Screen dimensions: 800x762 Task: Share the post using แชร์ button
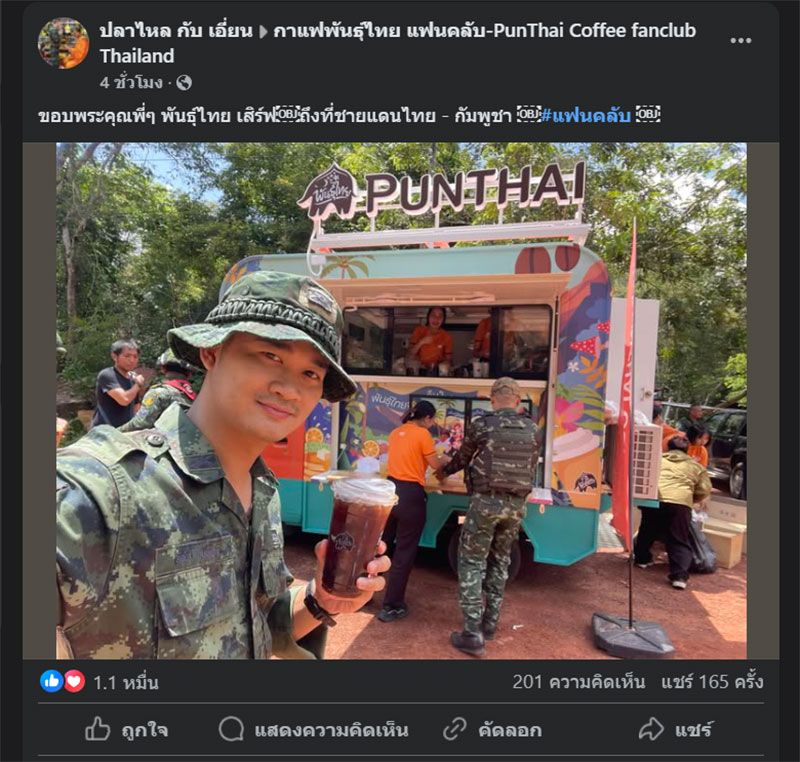(x=676, y=729)
